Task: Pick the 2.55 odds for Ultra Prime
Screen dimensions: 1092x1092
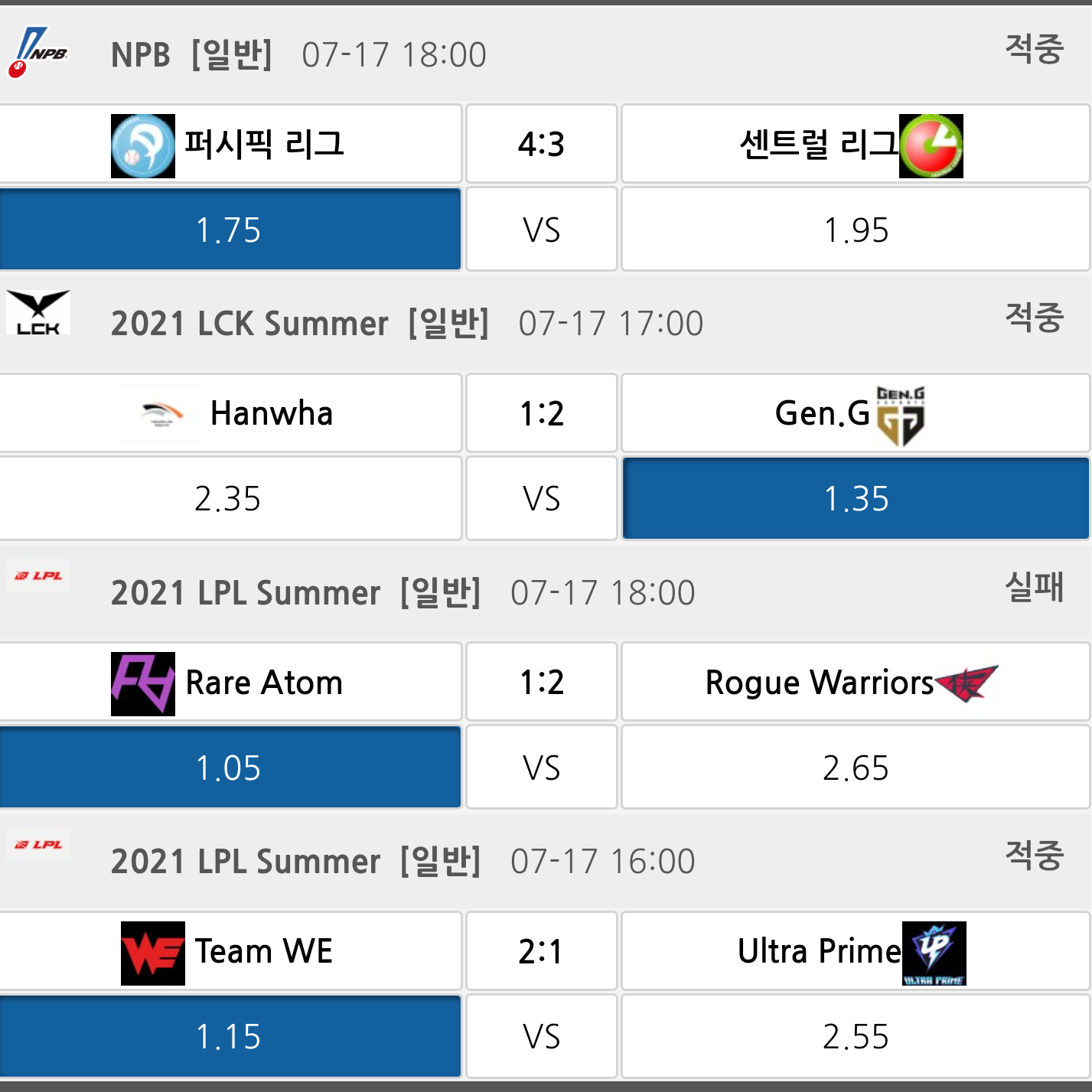Action: click(x=856, y=1037)
